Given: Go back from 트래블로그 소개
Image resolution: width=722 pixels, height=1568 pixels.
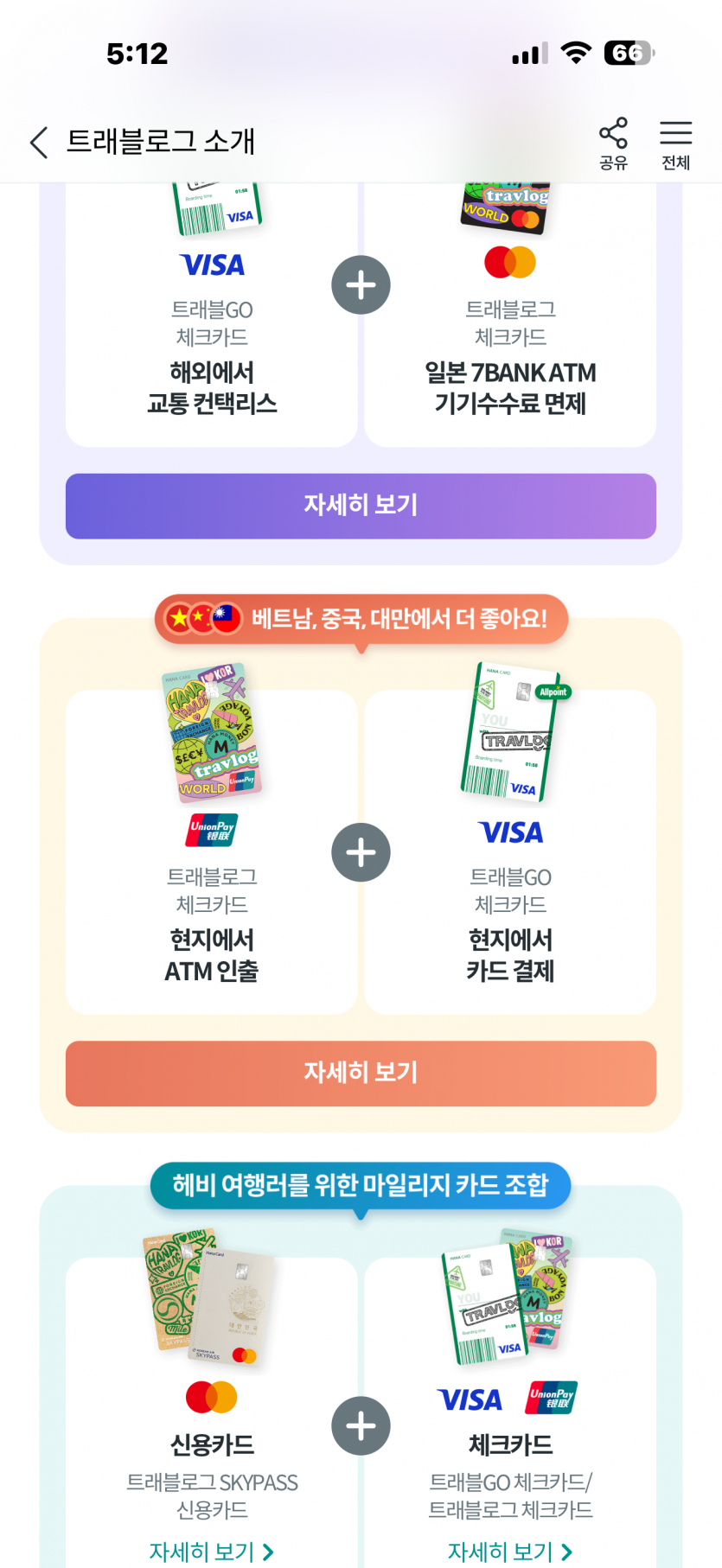Looking at the screenshot, I should [x=39, y=142].
